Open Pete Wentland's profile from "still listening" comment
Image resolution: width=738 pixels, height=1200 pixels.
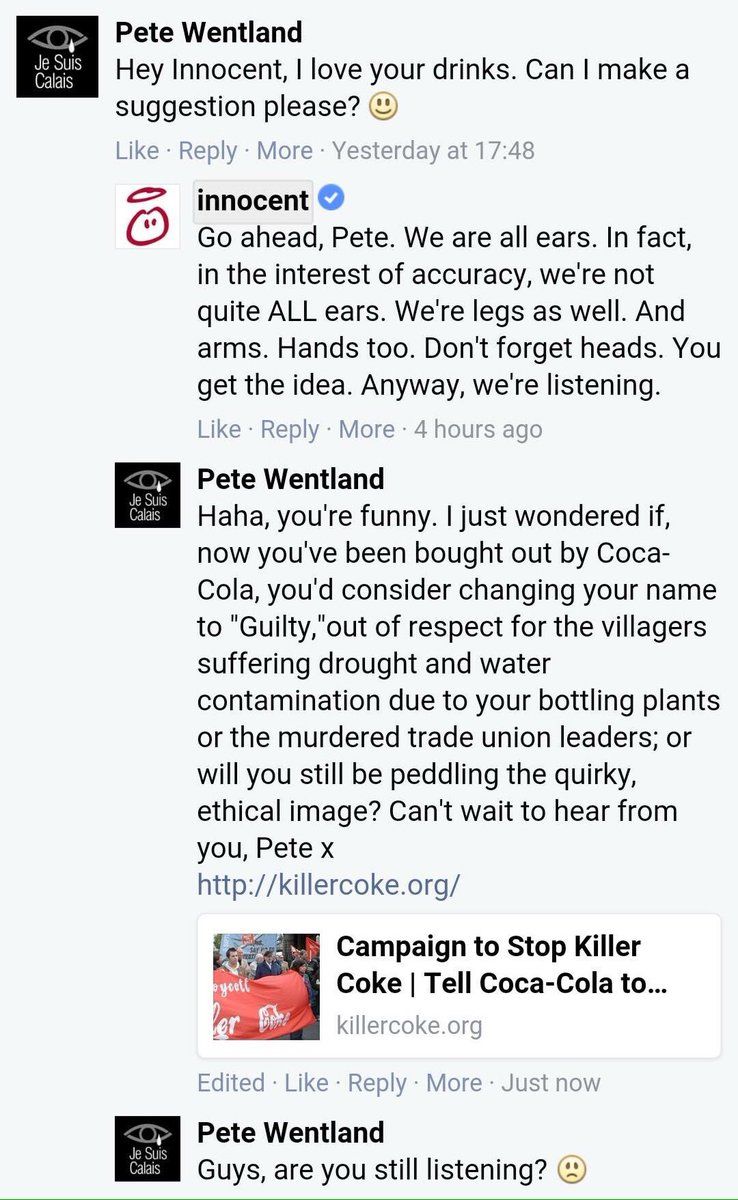click(290, 1132)
